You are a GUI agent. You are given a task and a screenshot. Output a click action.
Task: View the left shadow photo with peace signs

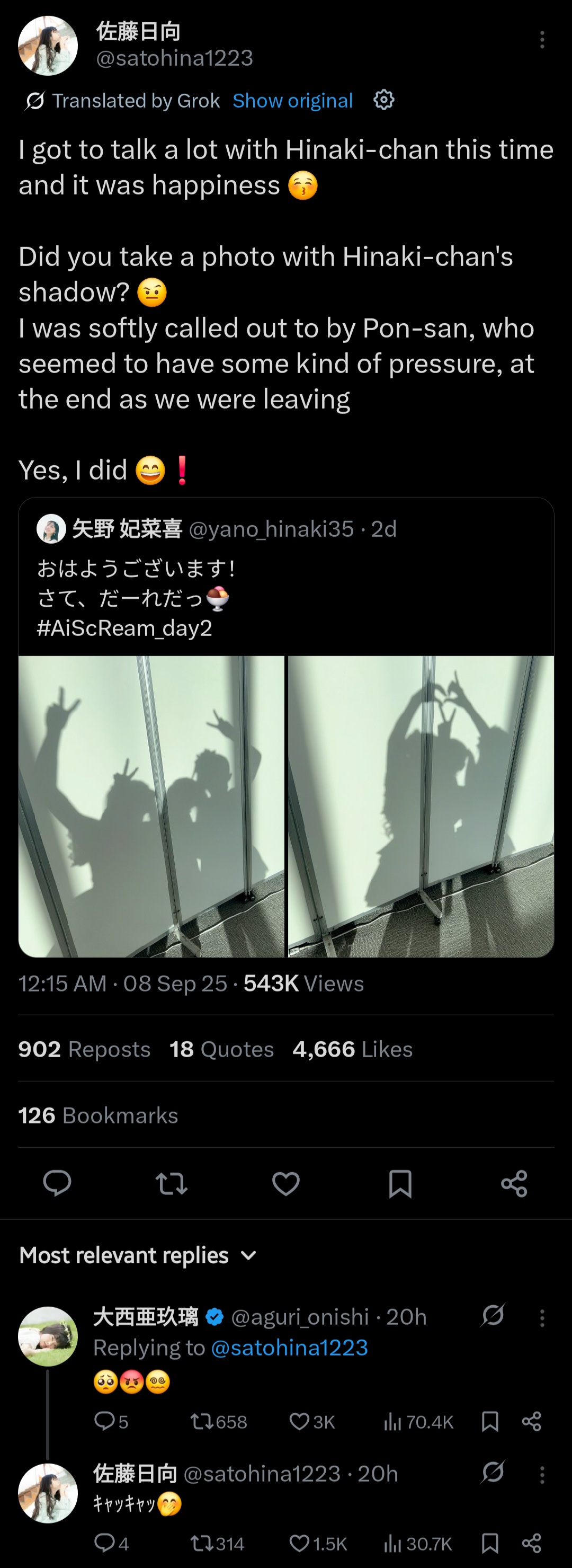(151, 806)
